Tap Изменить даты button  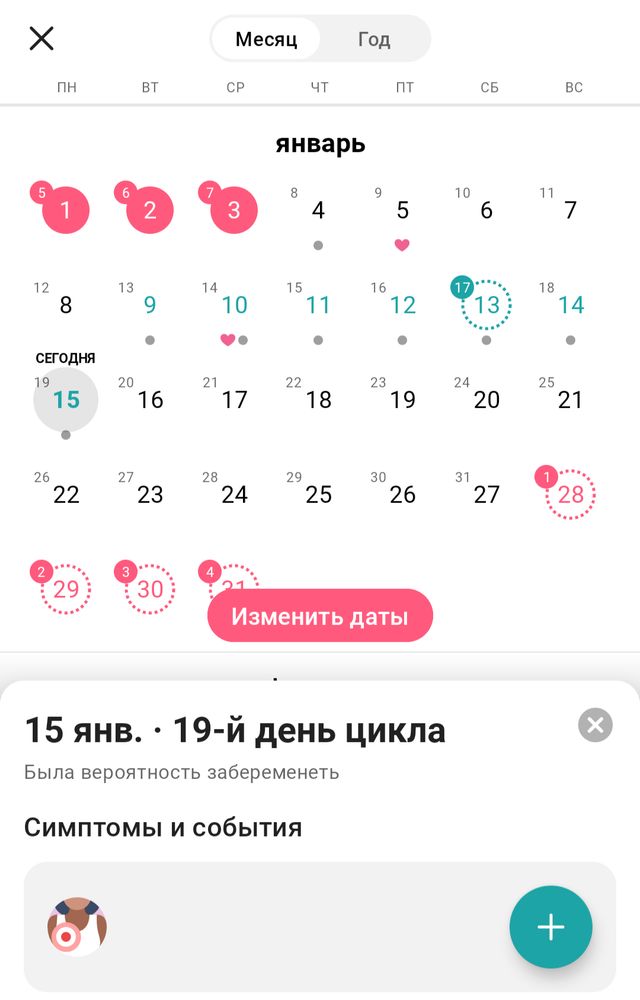320,616
